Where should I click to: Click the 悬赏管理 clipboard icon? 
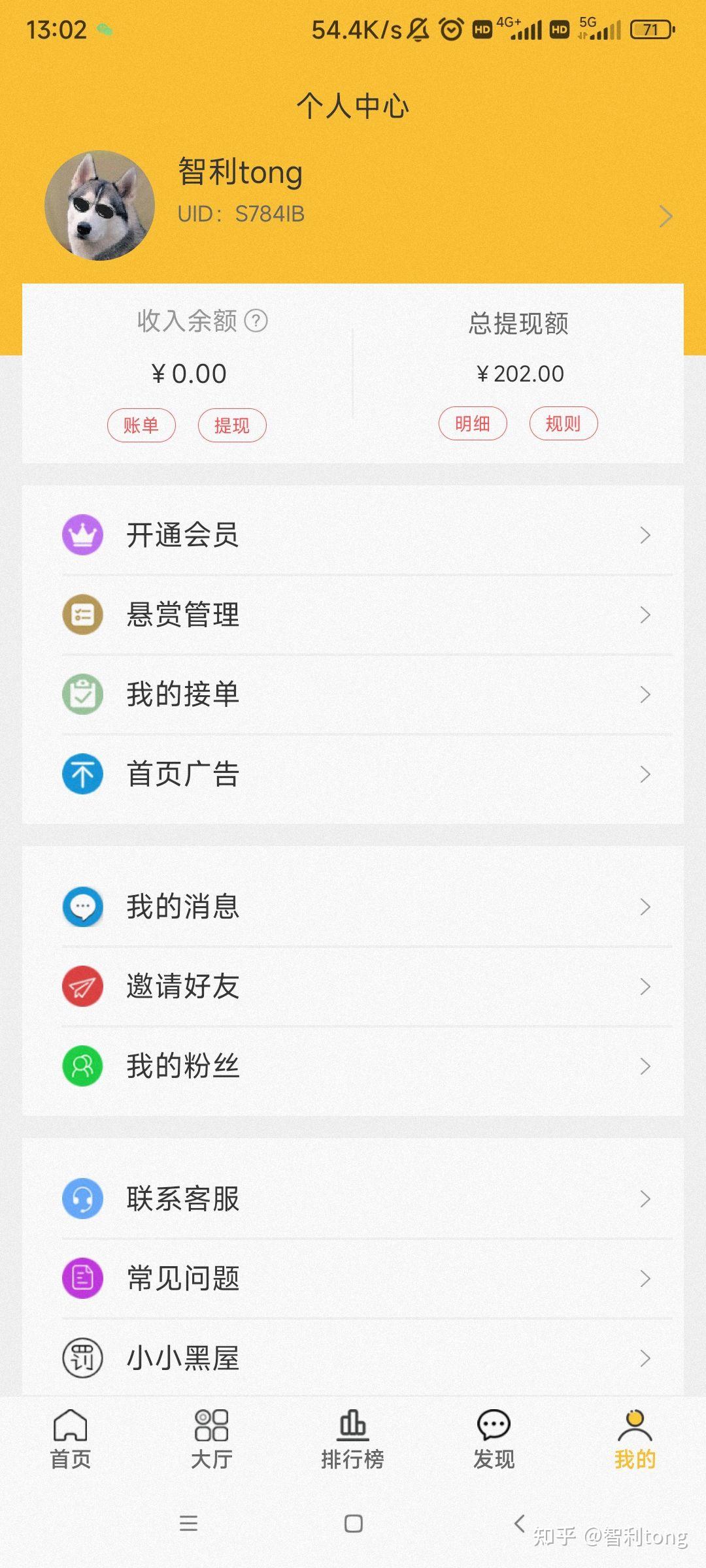[82, 614]
